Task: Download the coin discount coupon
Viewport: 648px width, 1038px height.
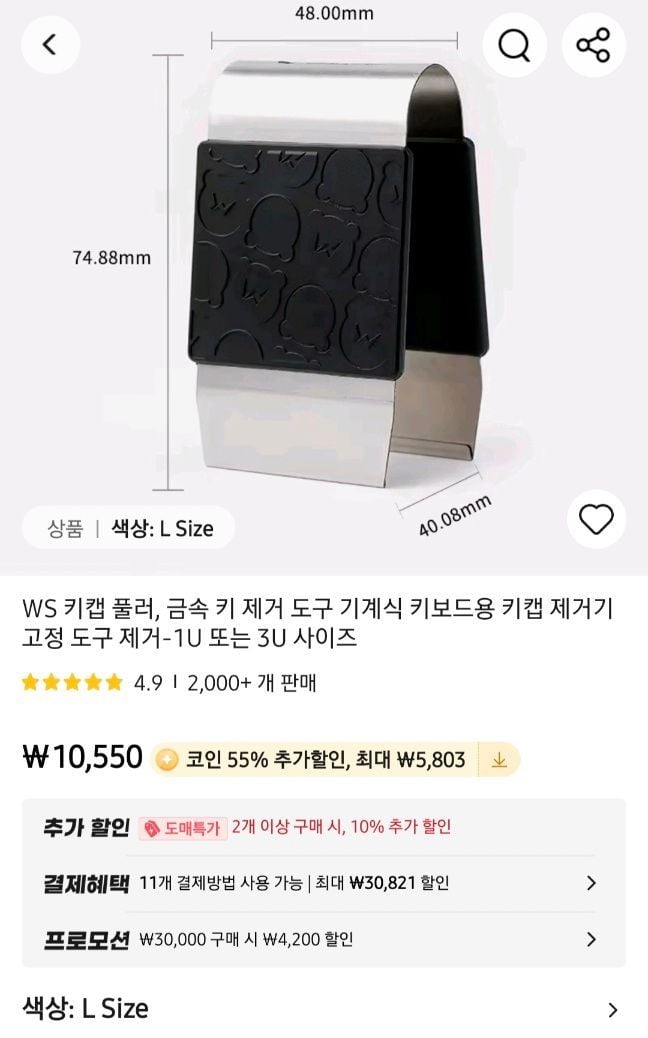Action: tap(499, 760)
